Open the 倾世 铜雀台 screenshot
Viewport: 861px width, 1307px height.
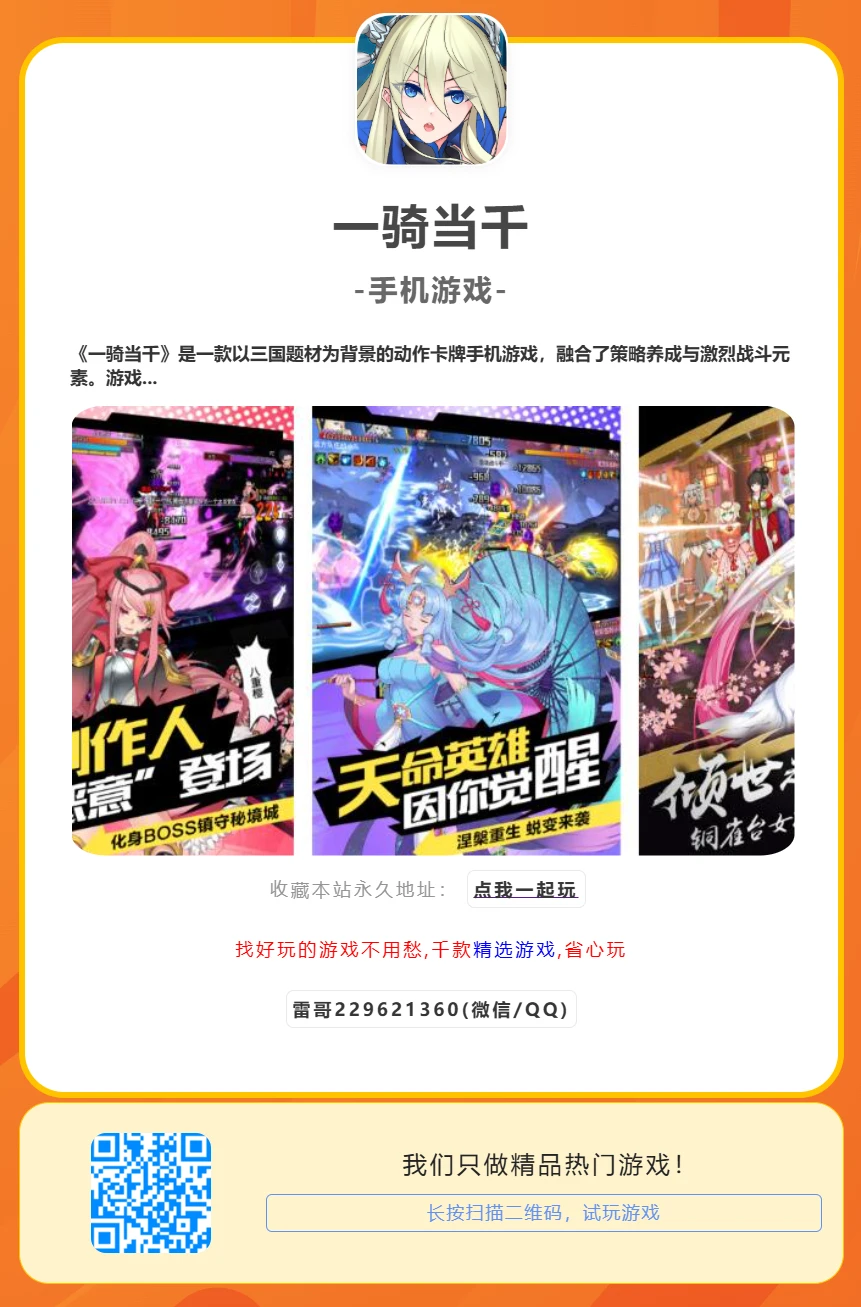pos(716,630)
